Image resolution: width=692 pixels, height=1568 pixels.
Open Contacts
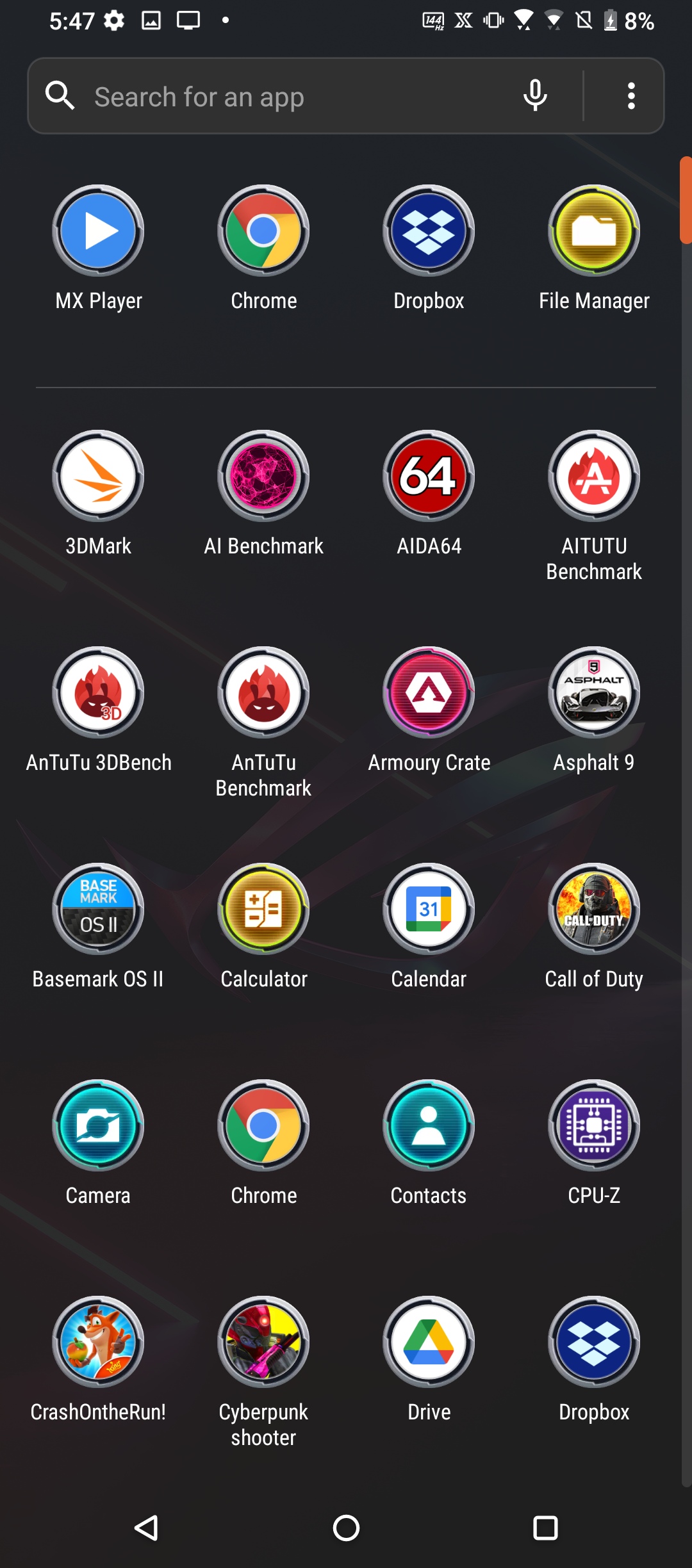pyautogui.click(x=429, y=1126)
